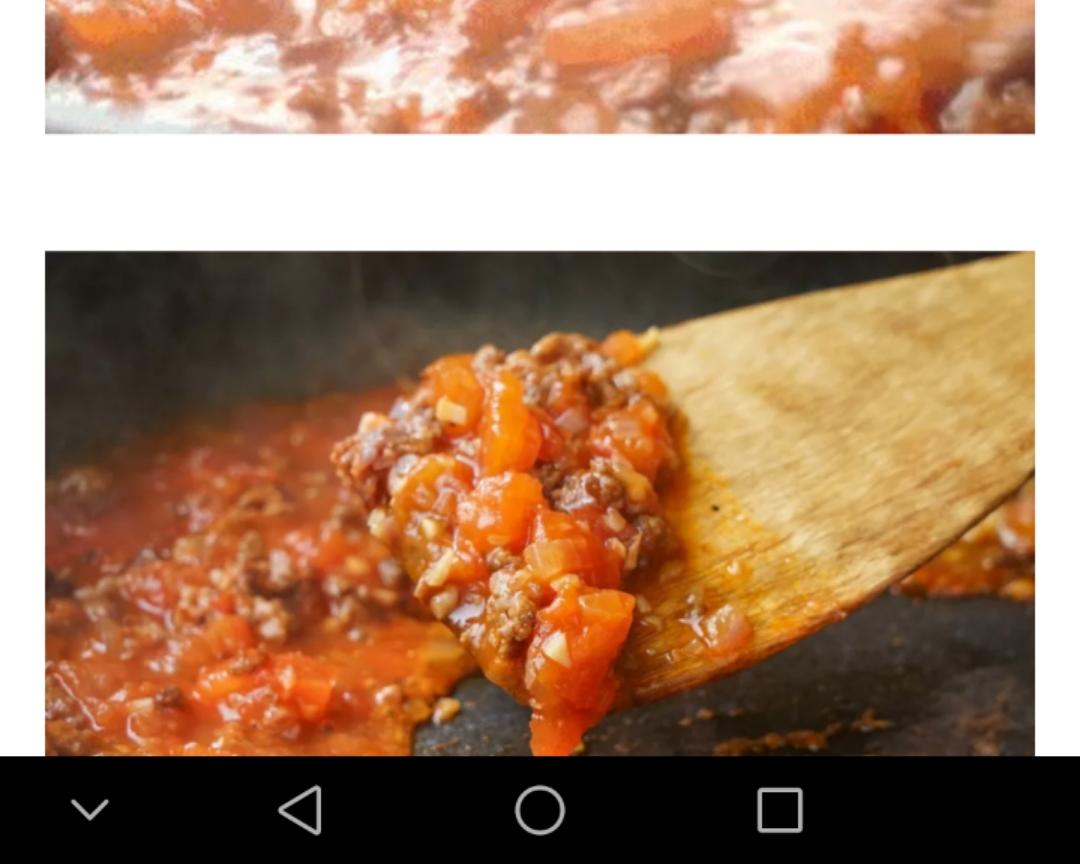Viewport: 1080px width, 864px height.
Task: Return to the home screen
Action: (540, 810)
